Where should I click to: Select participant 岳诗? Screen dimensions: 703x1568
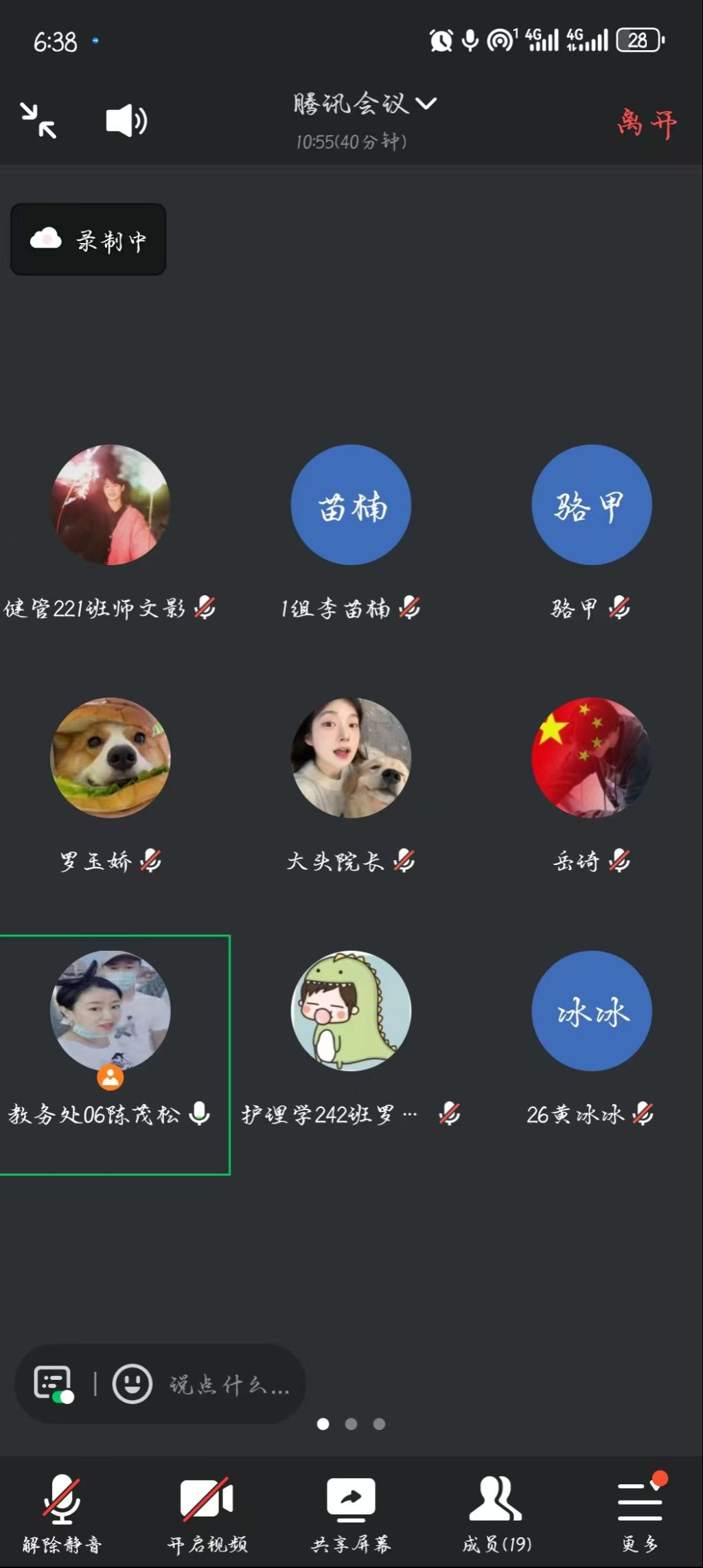pos(591,758)
